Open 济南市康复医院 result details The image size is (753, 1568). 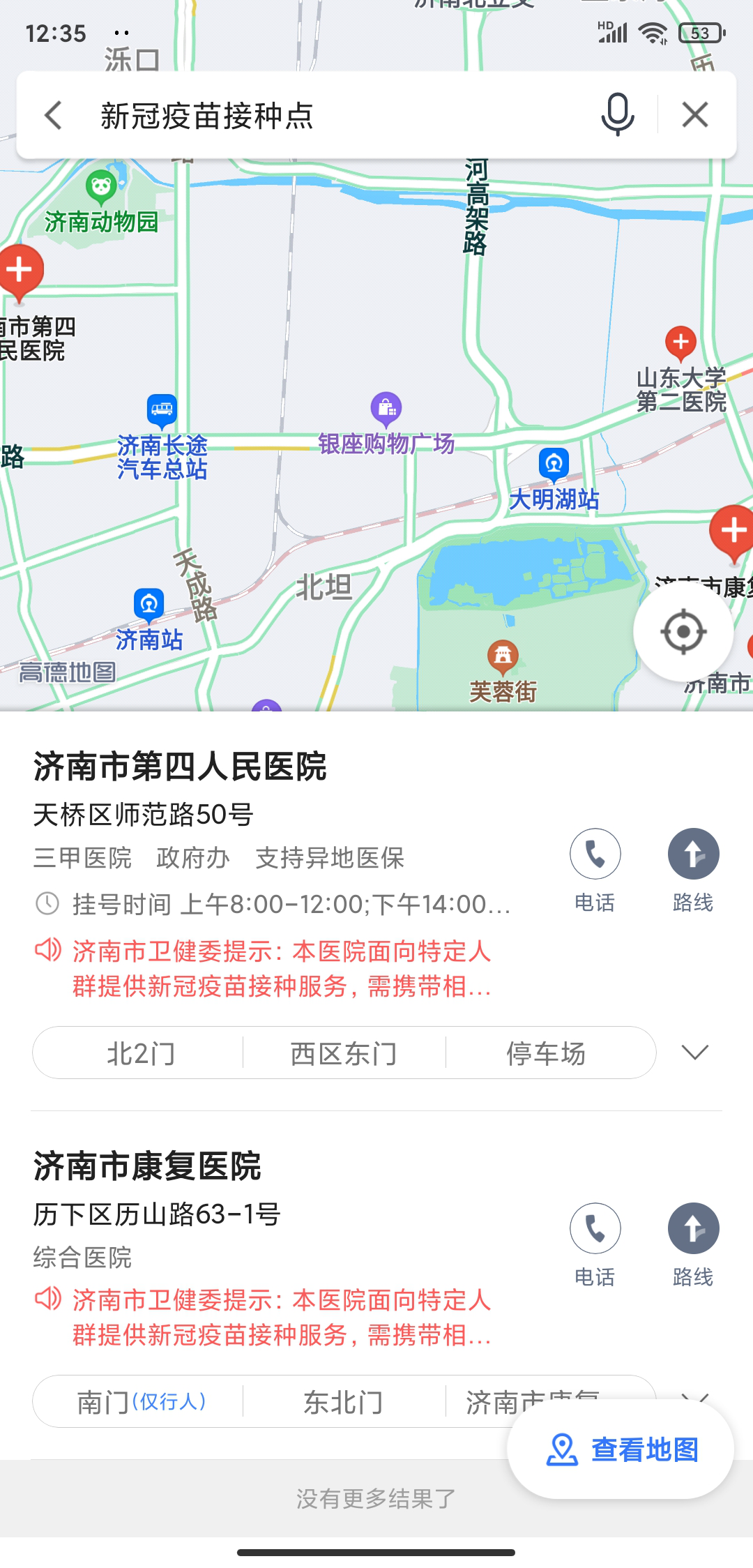[x=147, y=1166]
